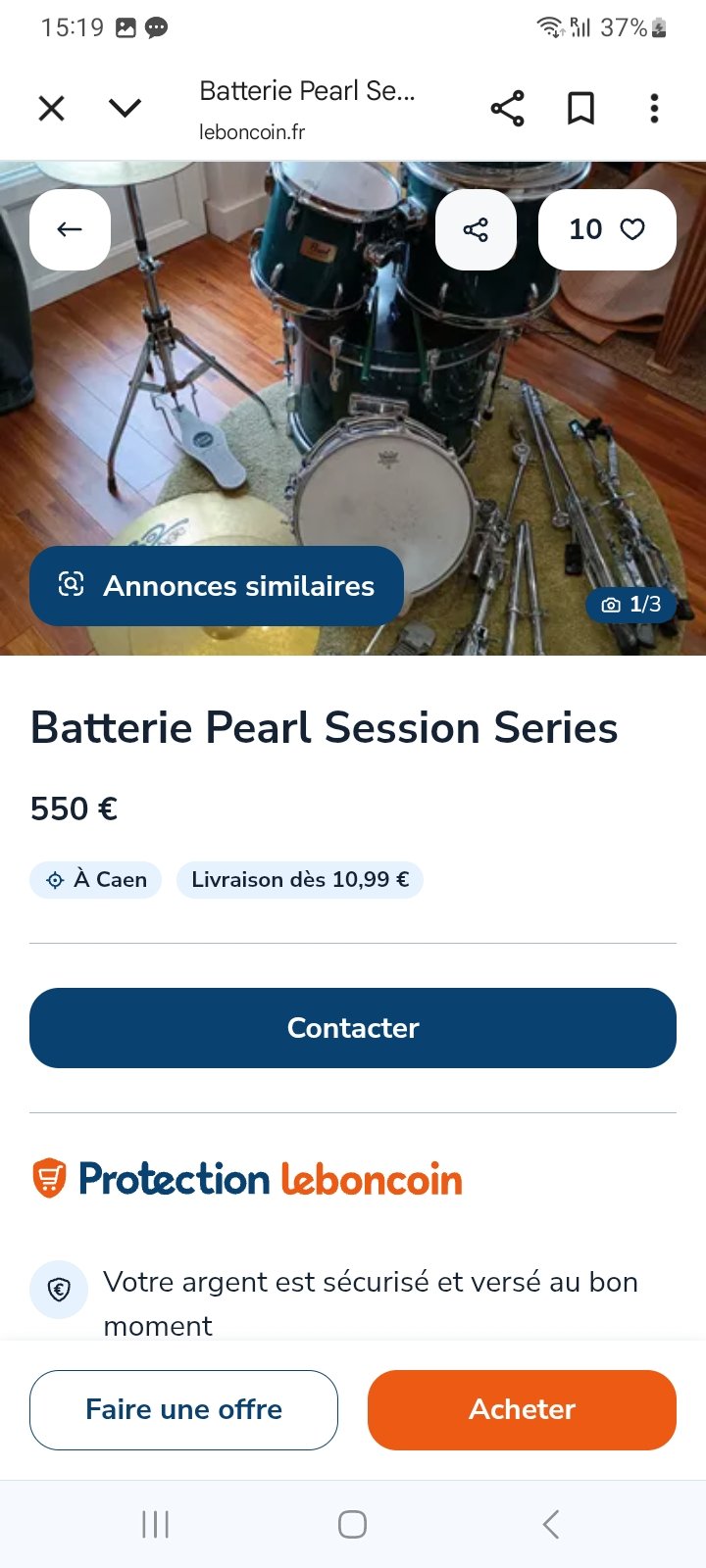Share this listing from photo overlay
This screenshot has height=1568, width=706.
pos(476,229)
